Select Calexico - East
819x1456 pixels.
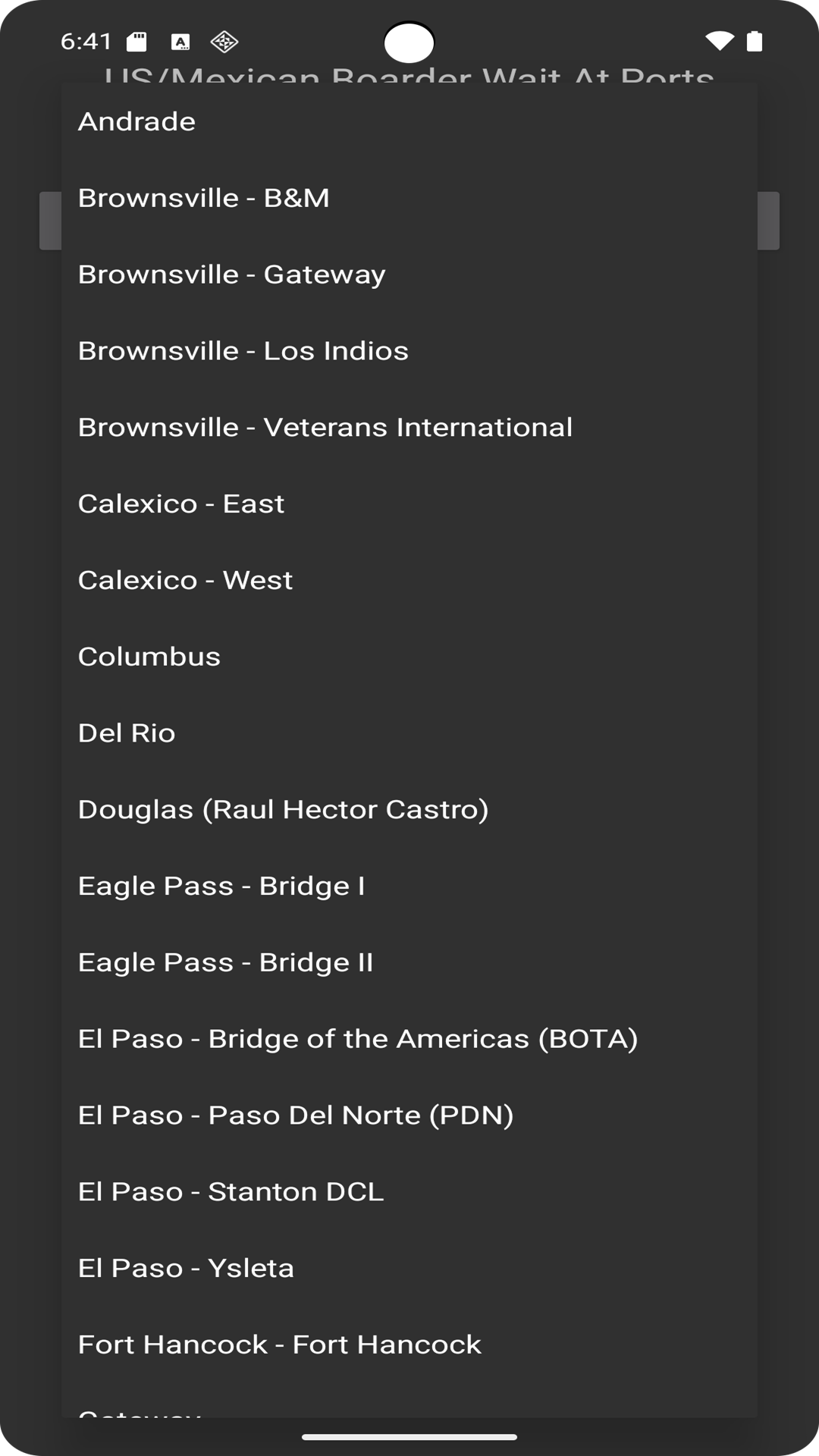tap(409, 504)
